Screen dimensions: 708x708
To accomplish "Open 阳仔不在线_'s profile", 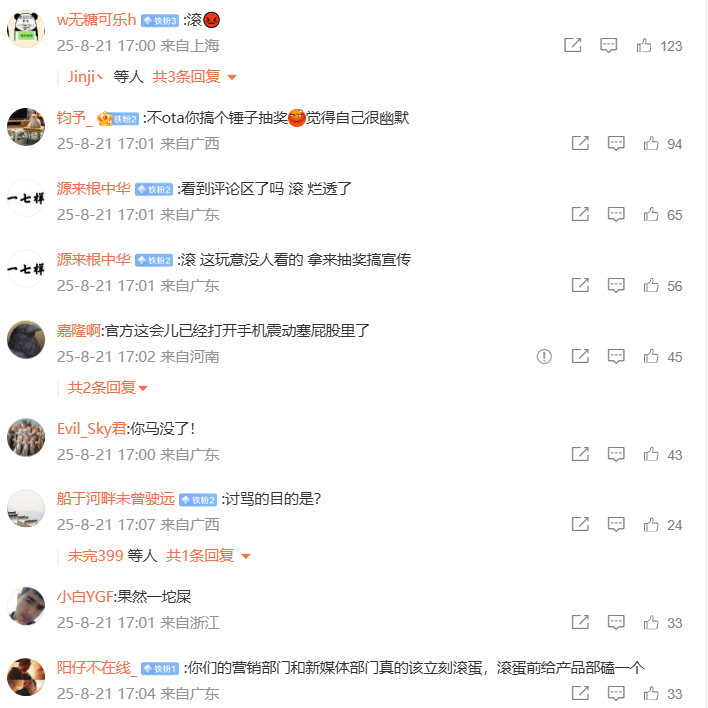I will pos(96,667).
